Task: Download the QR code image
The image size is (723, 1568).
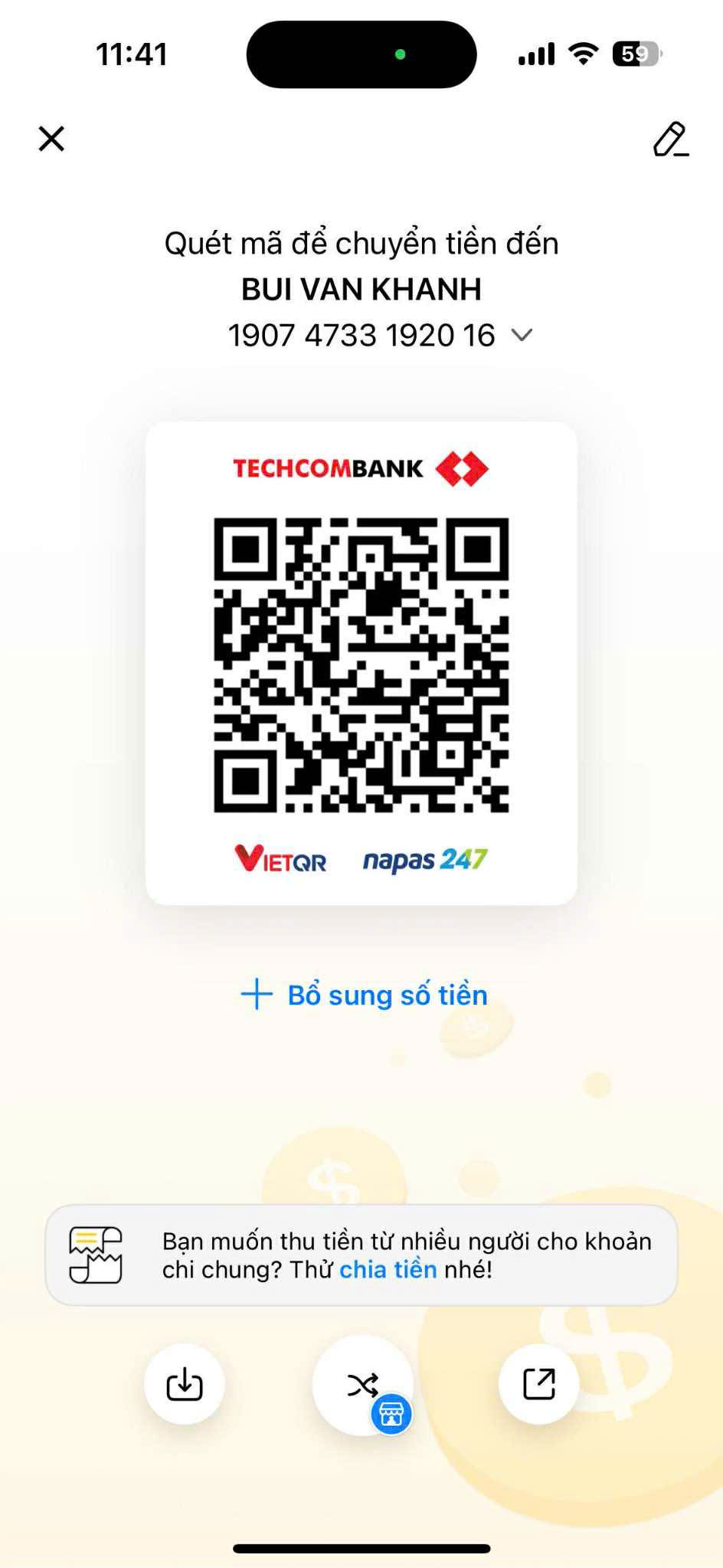Action: tap(185, 1384)
